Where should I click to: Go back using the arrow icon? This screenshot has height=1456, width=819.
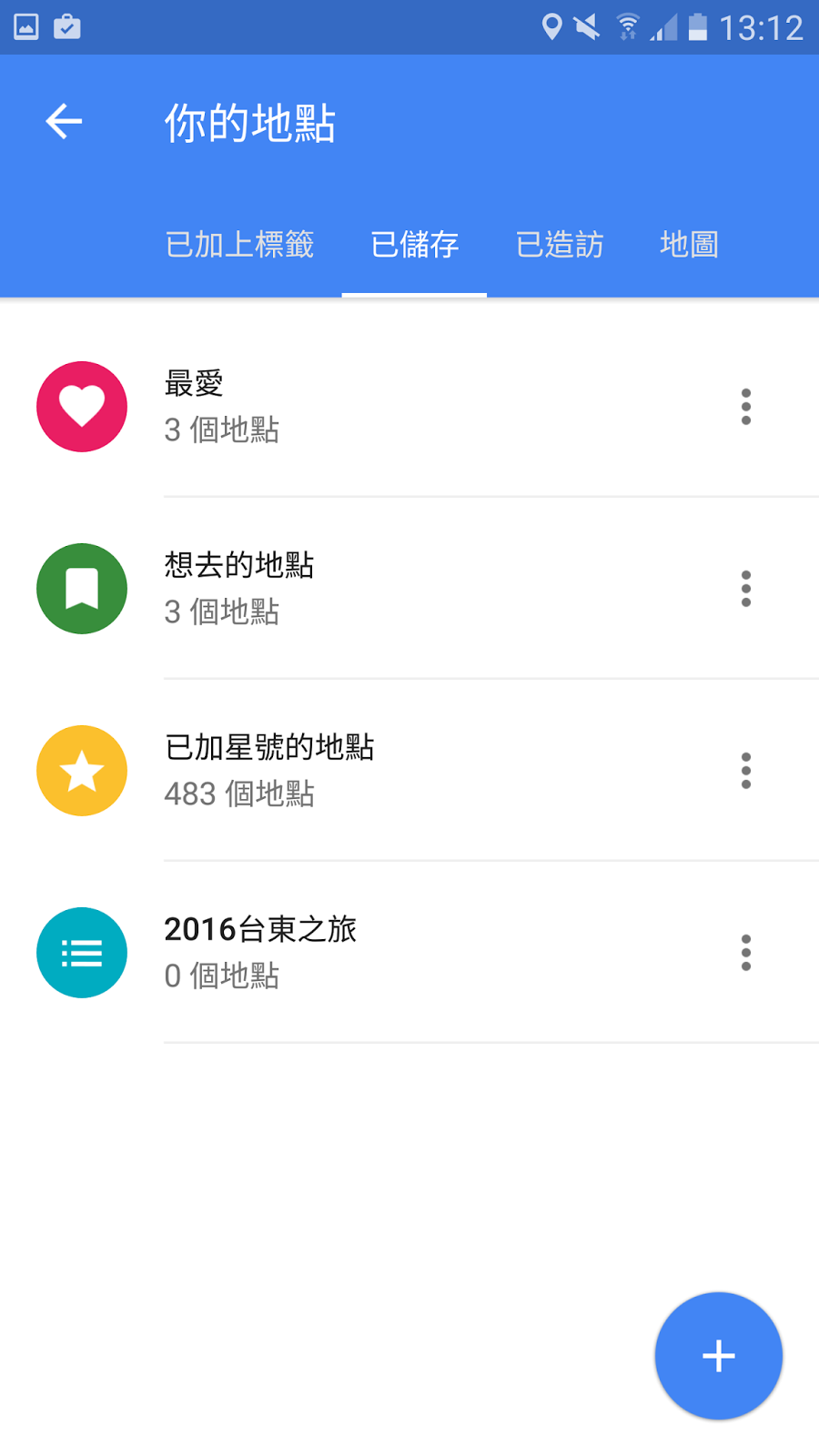(x=64, y=121)
